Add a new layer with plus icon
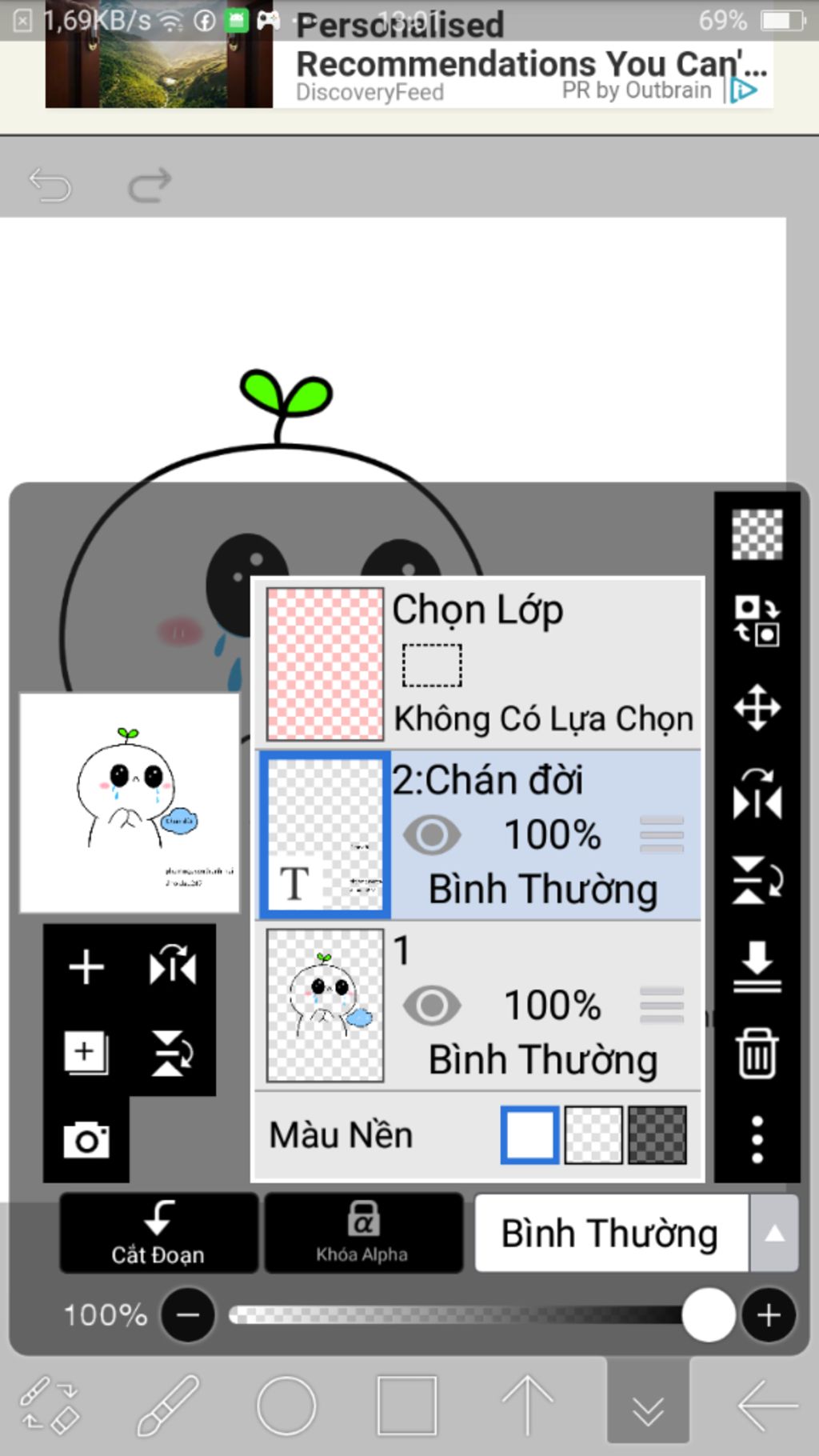This screenshot has height=1456, width=819. pos(86,967)
